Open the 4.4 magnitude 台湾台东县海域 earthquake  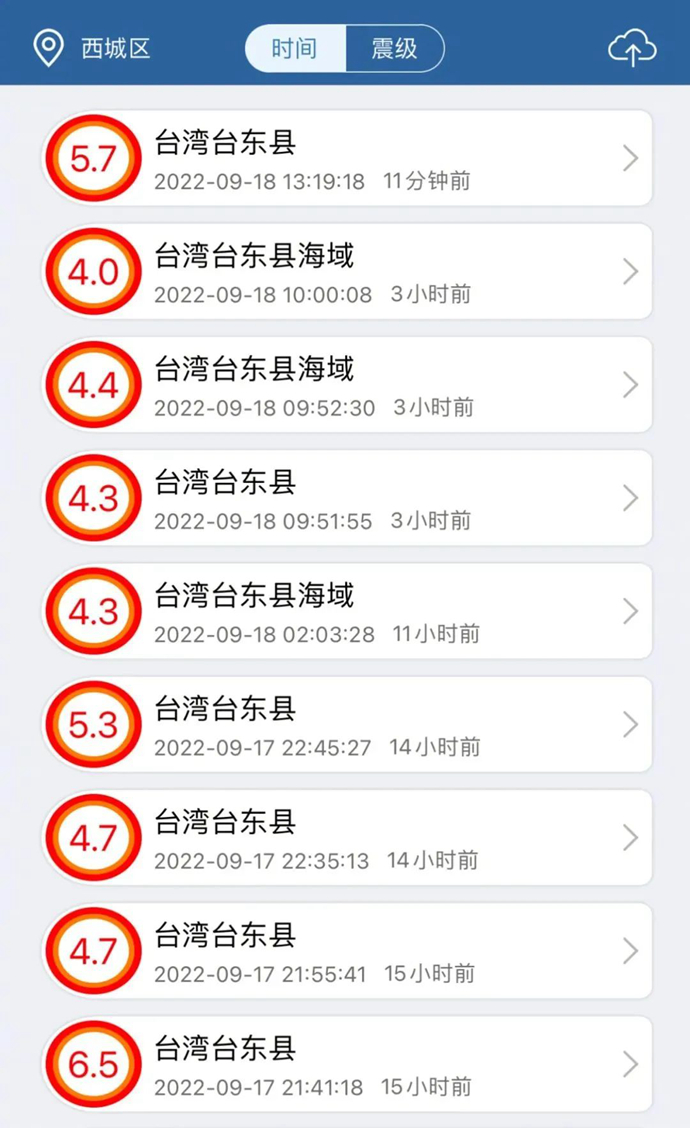coord(350,384)
